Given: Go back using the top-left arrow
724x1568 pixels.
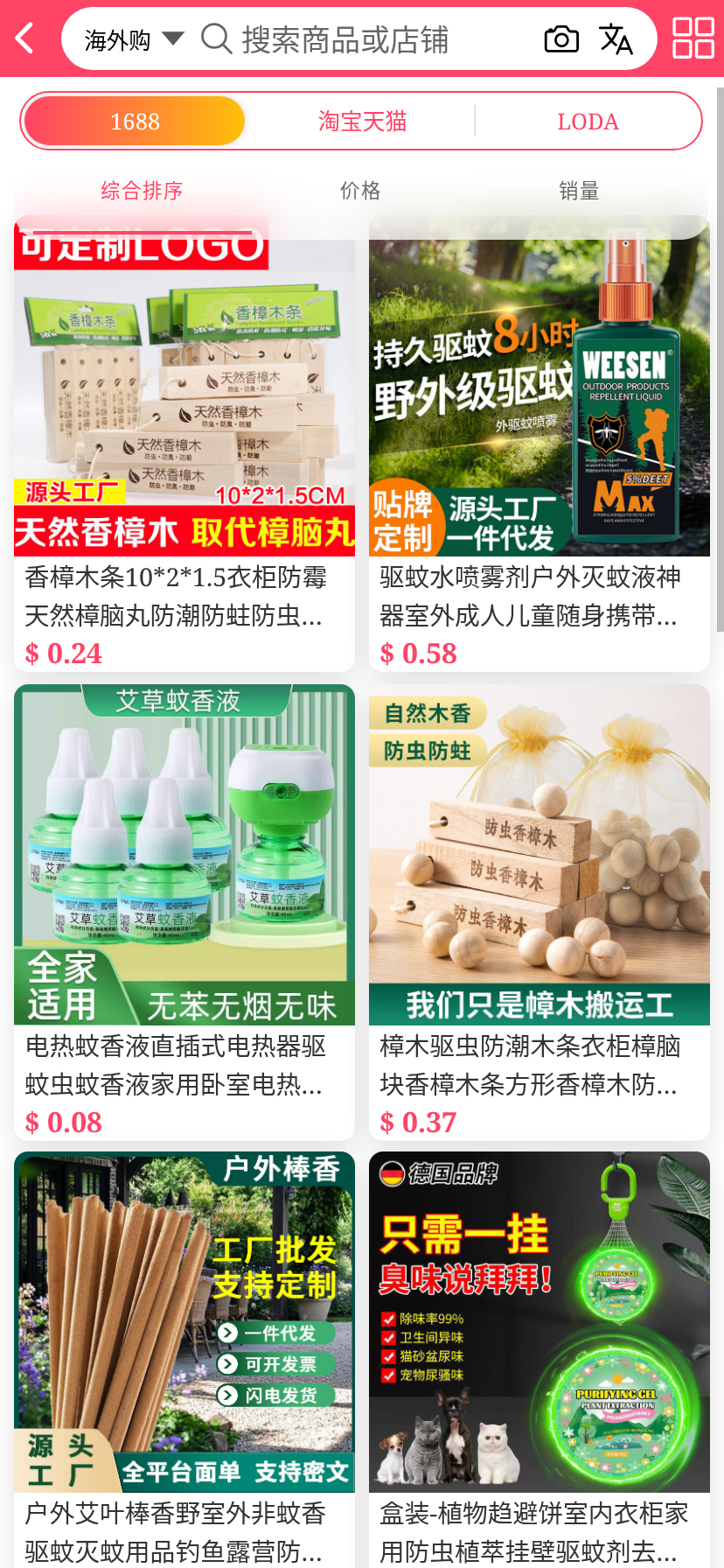Looking at the screenshot, I should 25,38.
